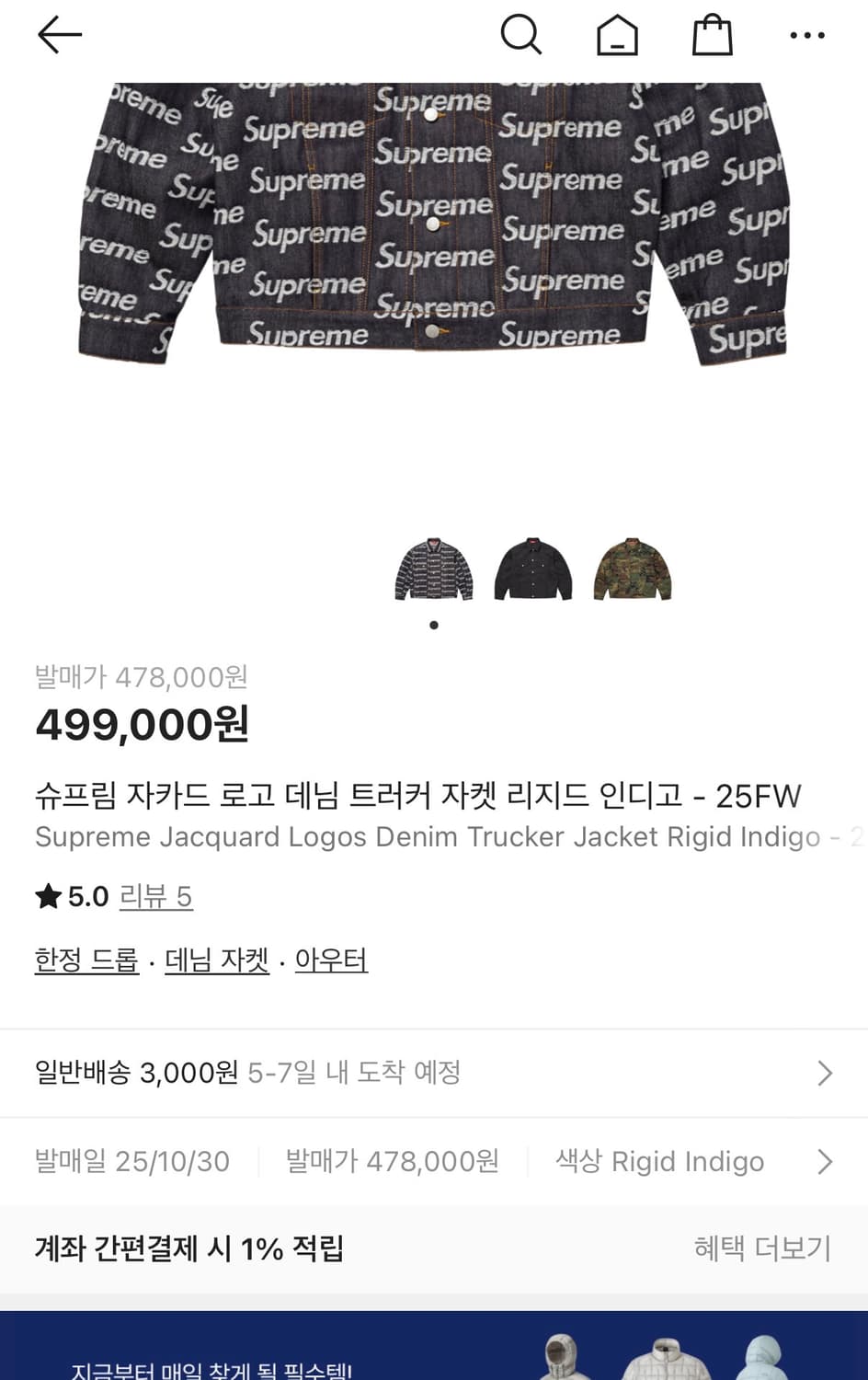This screenshot has width=868, height=1380.
Task: Tap the star rating icon
Action: click(47, 895)
